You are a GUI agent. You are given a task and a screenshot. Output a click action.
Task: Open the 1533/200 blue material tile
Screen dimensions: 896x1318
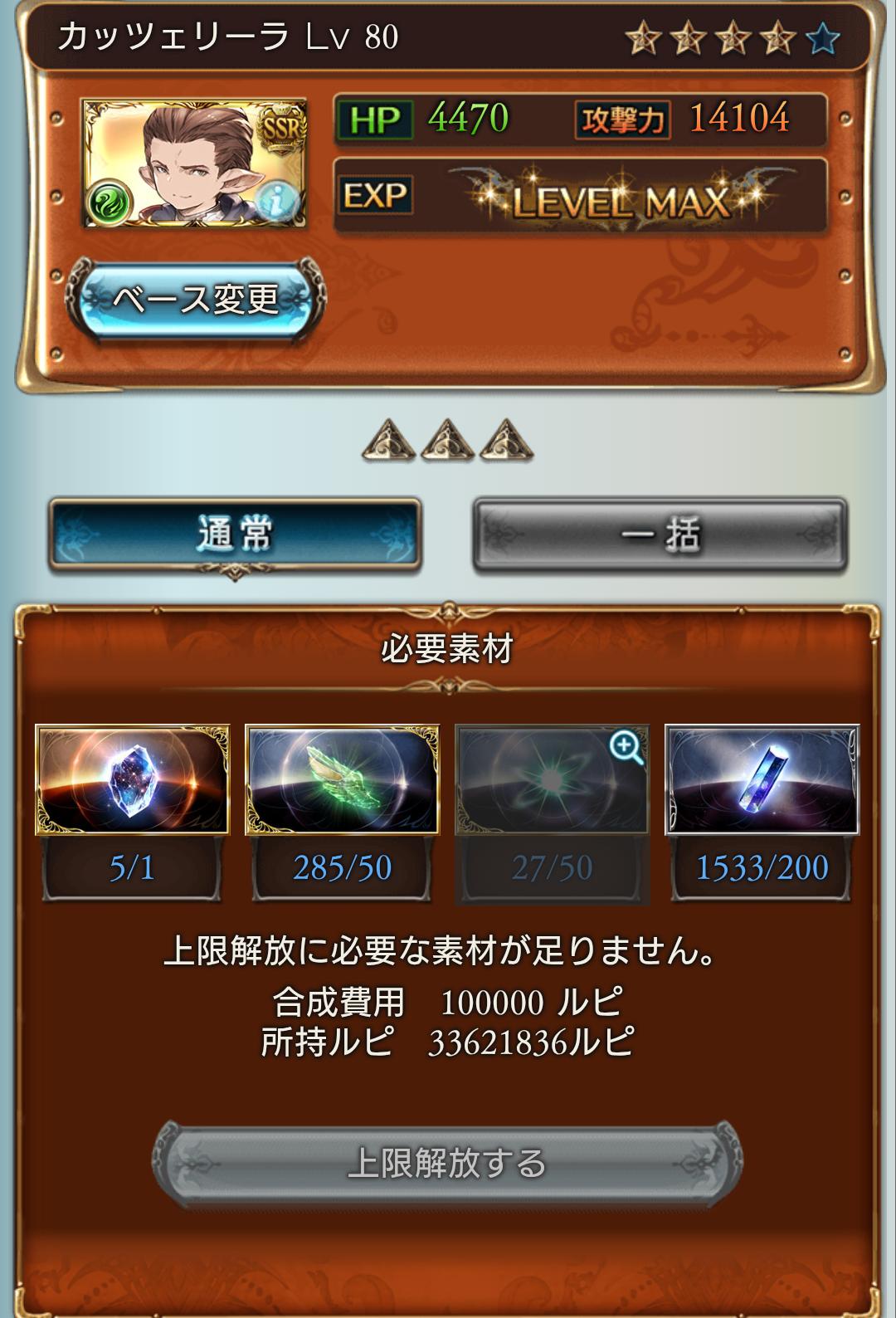click(x=762, y=780)
